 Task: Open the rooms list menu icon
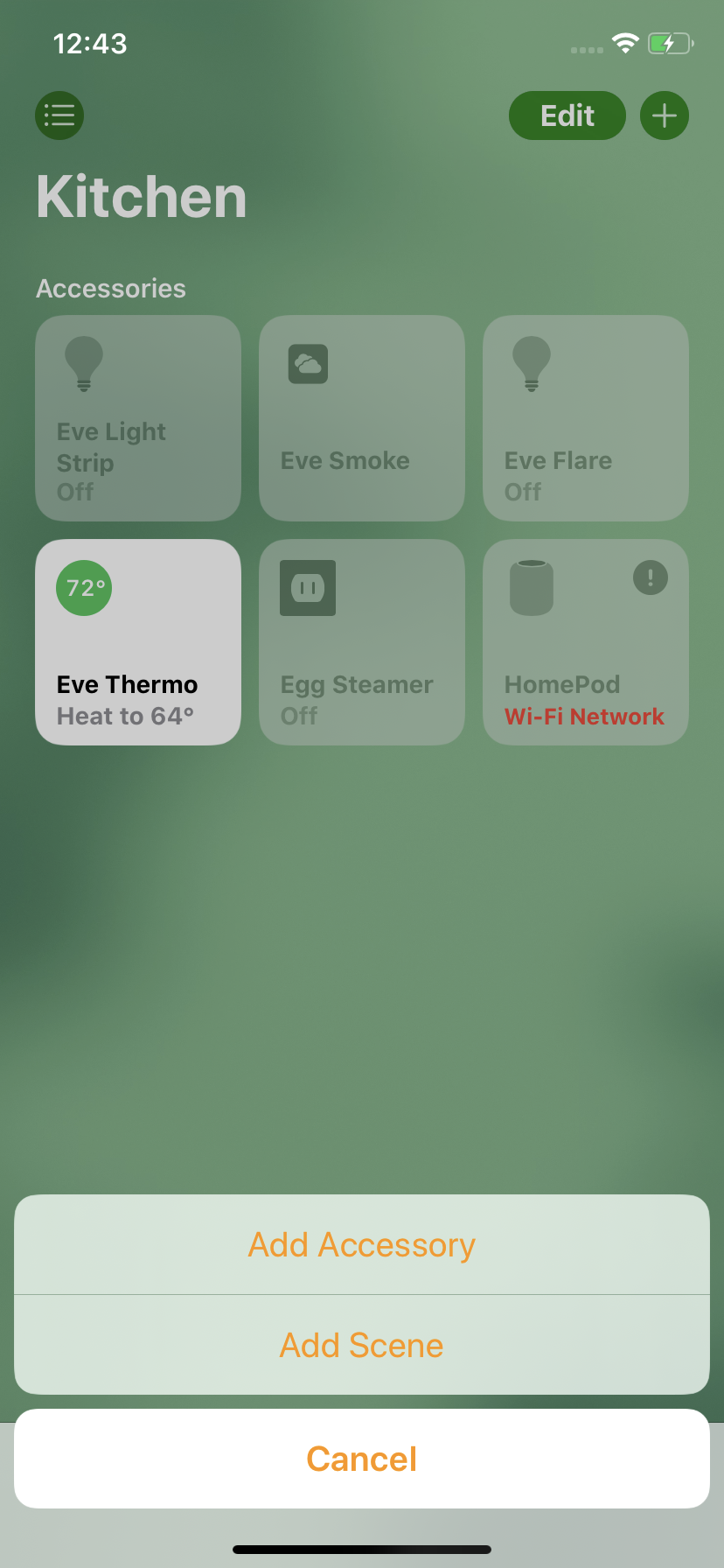59,115
